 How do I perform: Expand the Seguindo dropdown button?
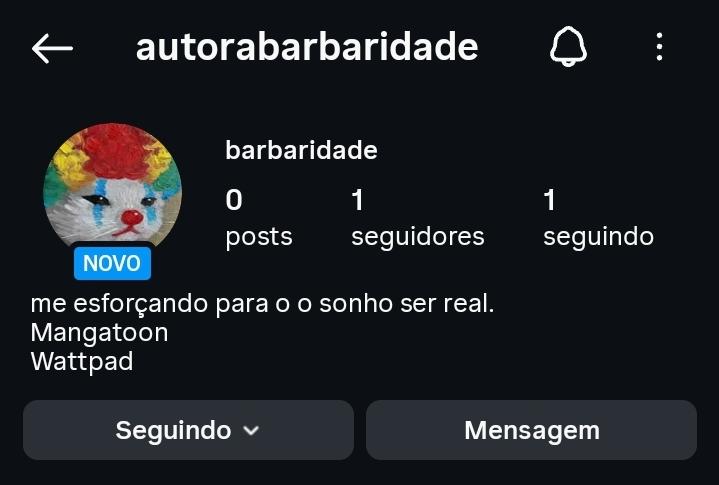tap(188, 431)
